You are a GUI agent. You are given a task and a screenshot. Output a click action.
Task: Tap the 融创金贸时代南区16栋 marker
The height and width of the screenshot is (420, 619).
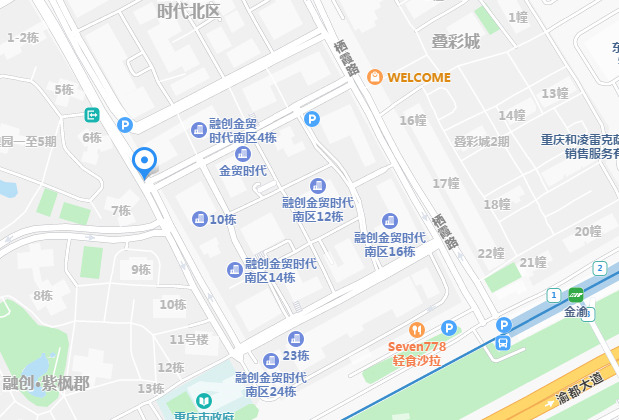tap(390, 221)
